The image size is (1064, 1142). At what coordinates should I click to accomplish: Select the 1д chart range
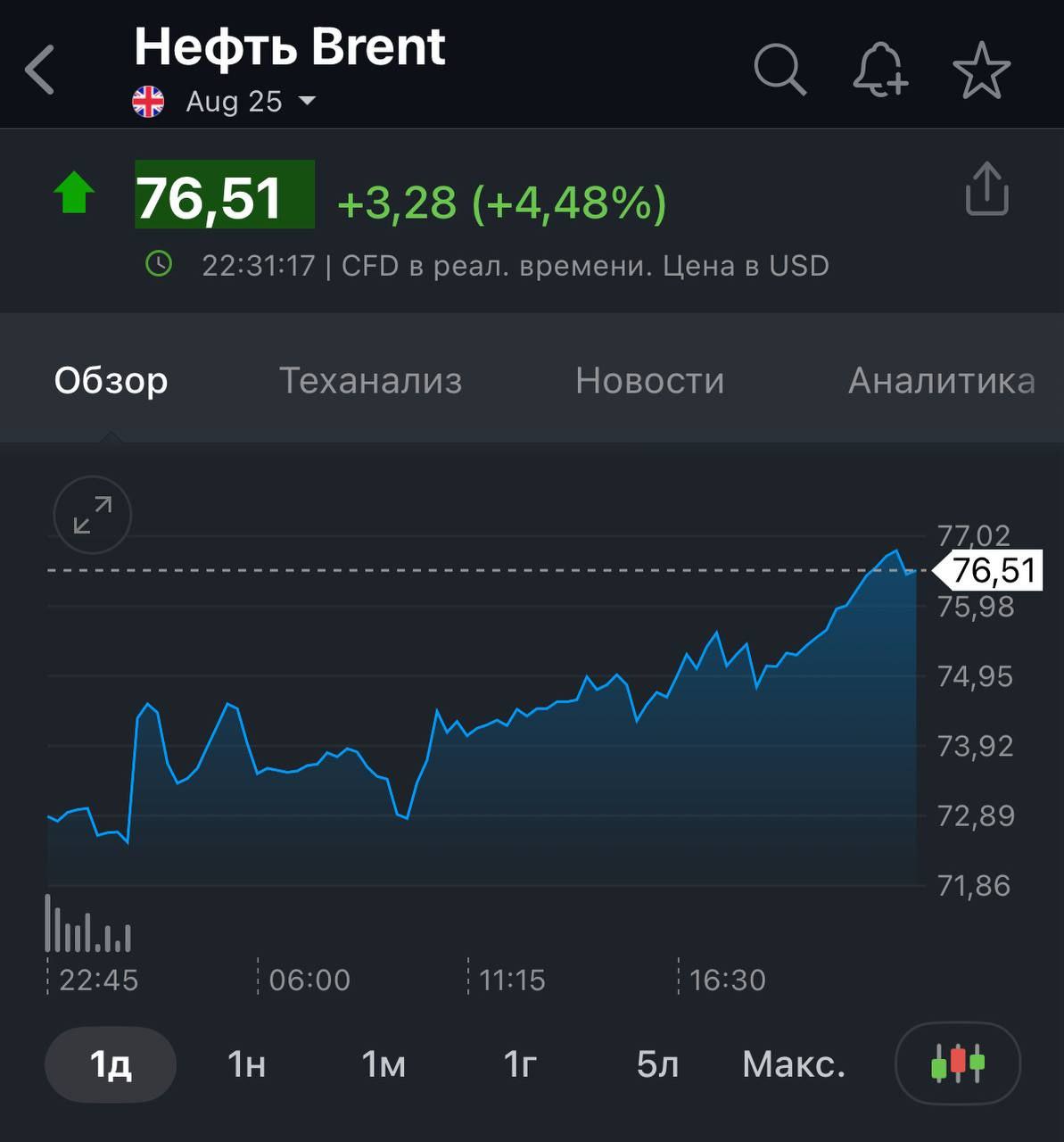point(111,1064)
